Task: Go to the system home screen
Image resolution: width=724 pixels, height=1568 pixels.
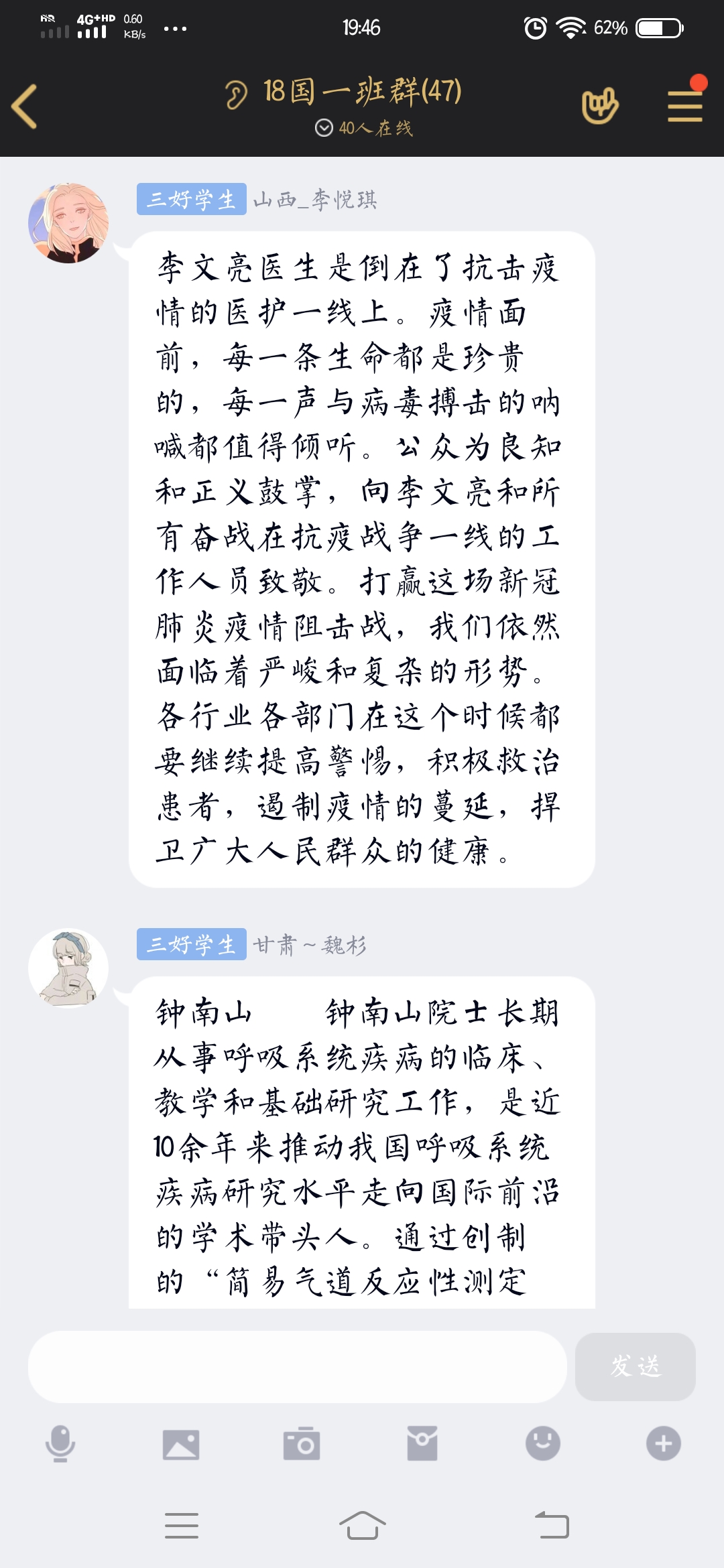Action: 362,1526
